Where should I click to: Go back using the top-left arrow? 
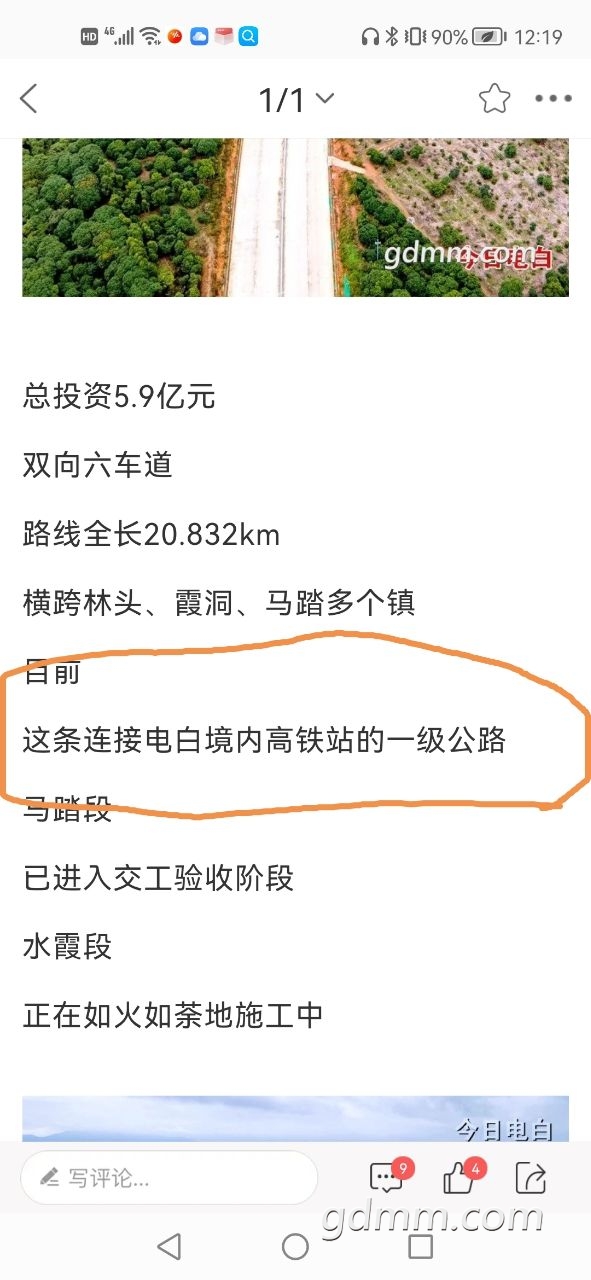click(x=28, y=99)
